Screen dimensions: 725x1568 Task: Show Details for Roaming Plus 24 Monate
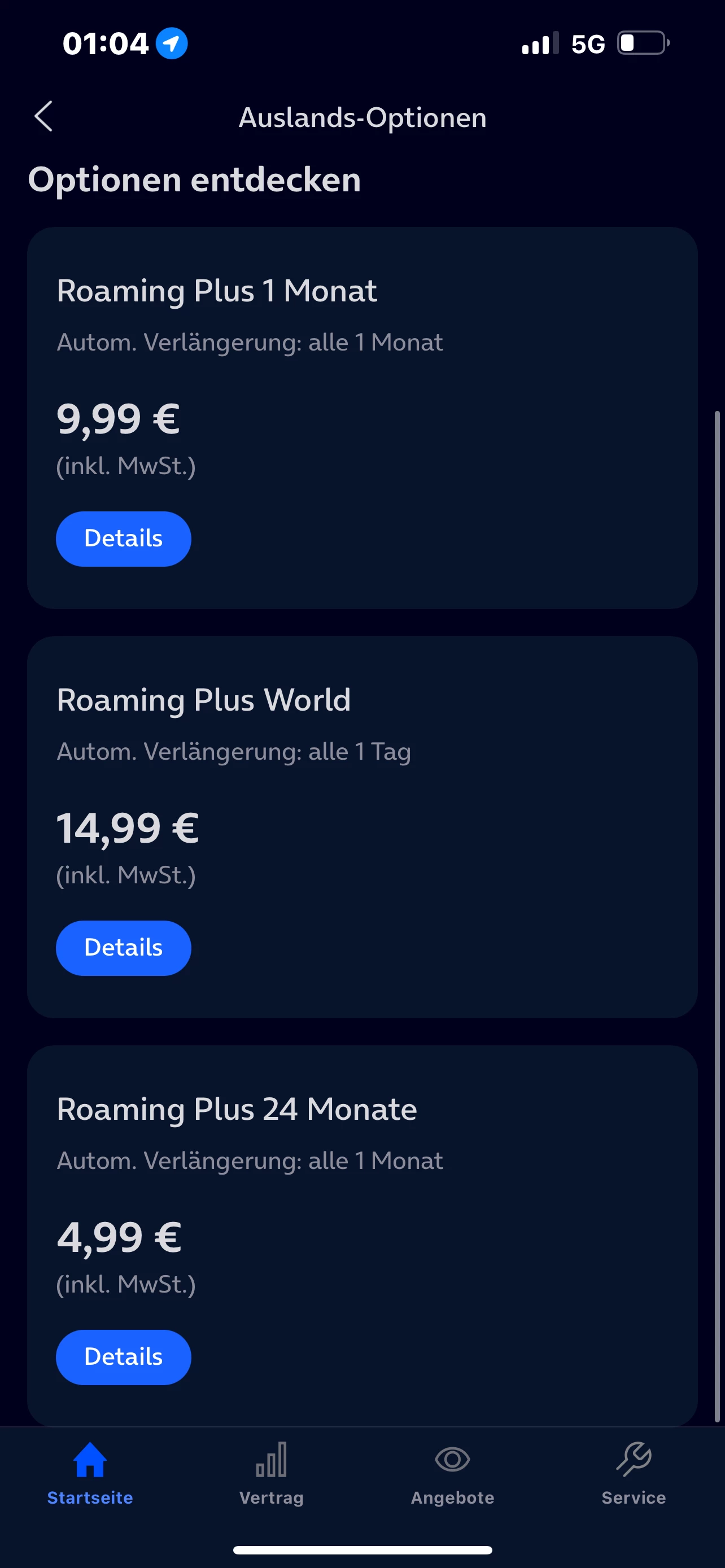124,1357
